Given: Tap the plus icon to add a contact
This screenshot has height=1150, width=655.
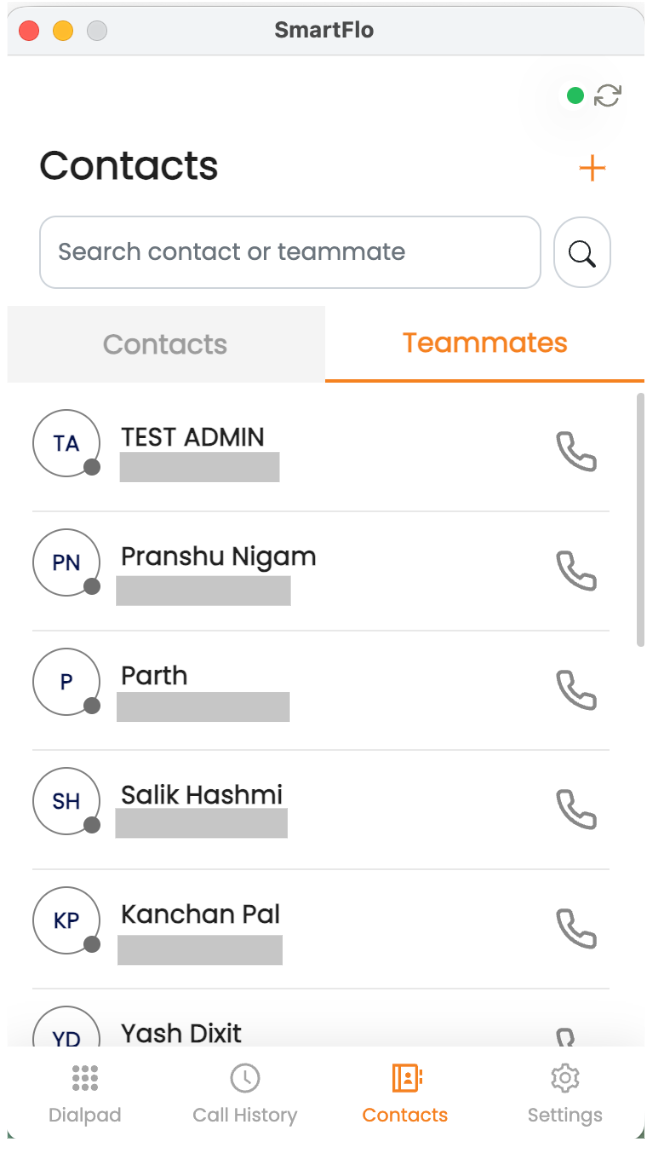Looking at the screenshot, I should point(592,168).
